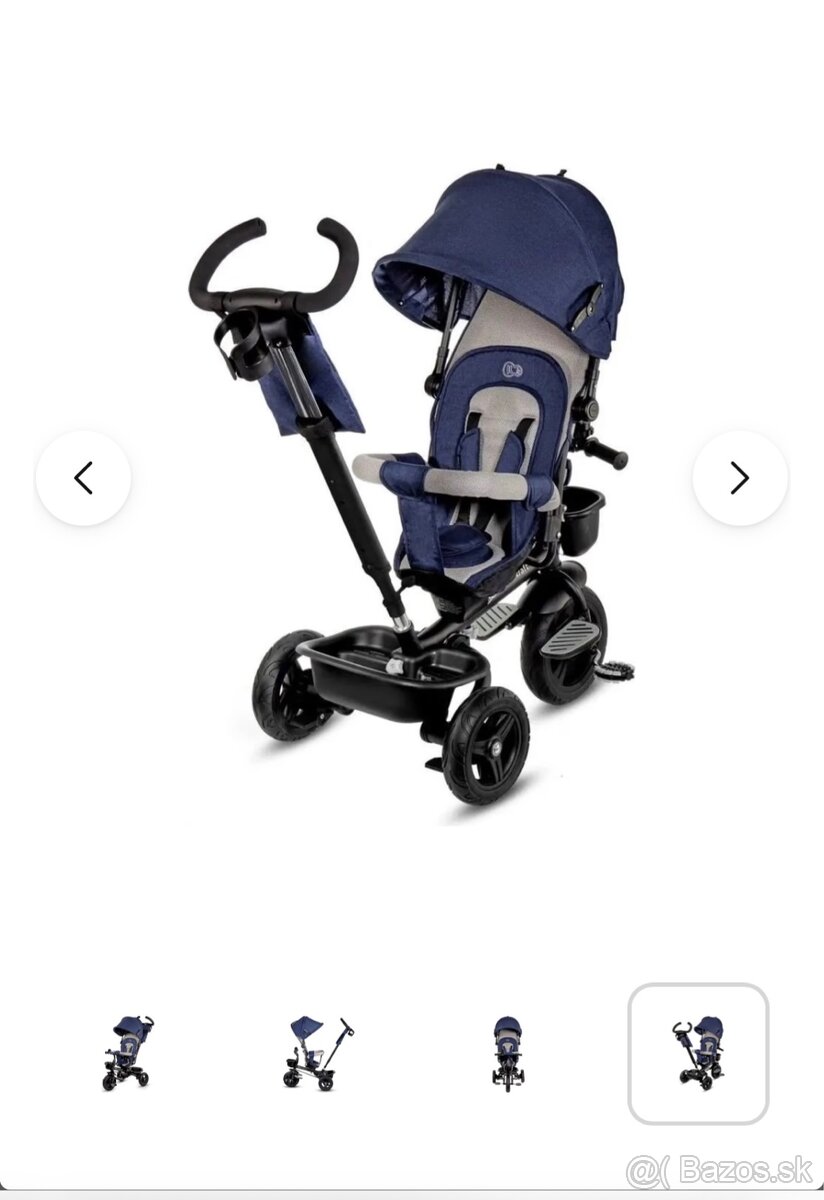Screen dimensions: 824x1200
Task: Tap the currently highlighted tricycle thumbnail
Action: (x=698, y=1053)
